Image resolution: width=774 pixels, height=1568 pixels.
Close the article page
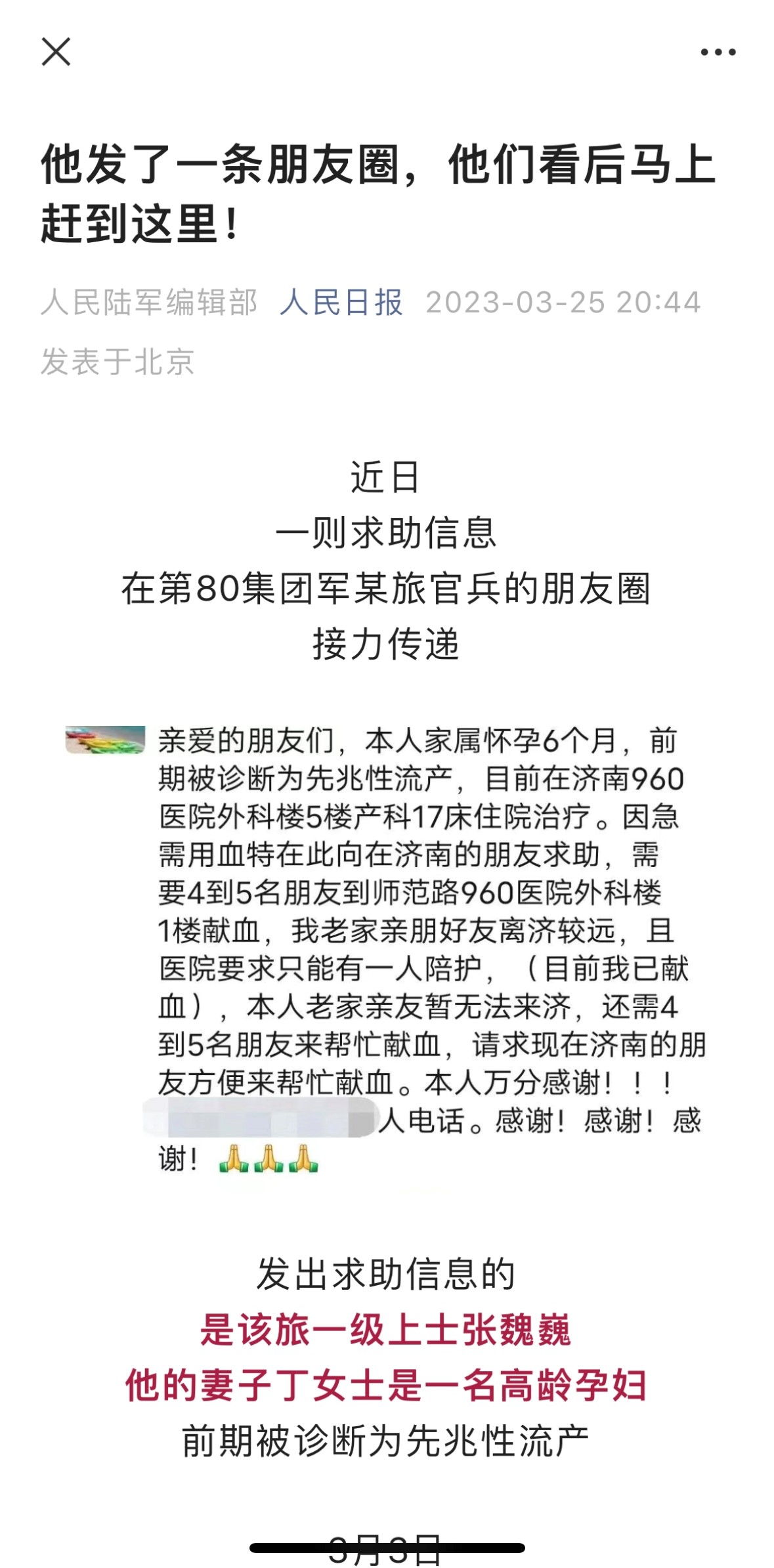pos(56,52)
